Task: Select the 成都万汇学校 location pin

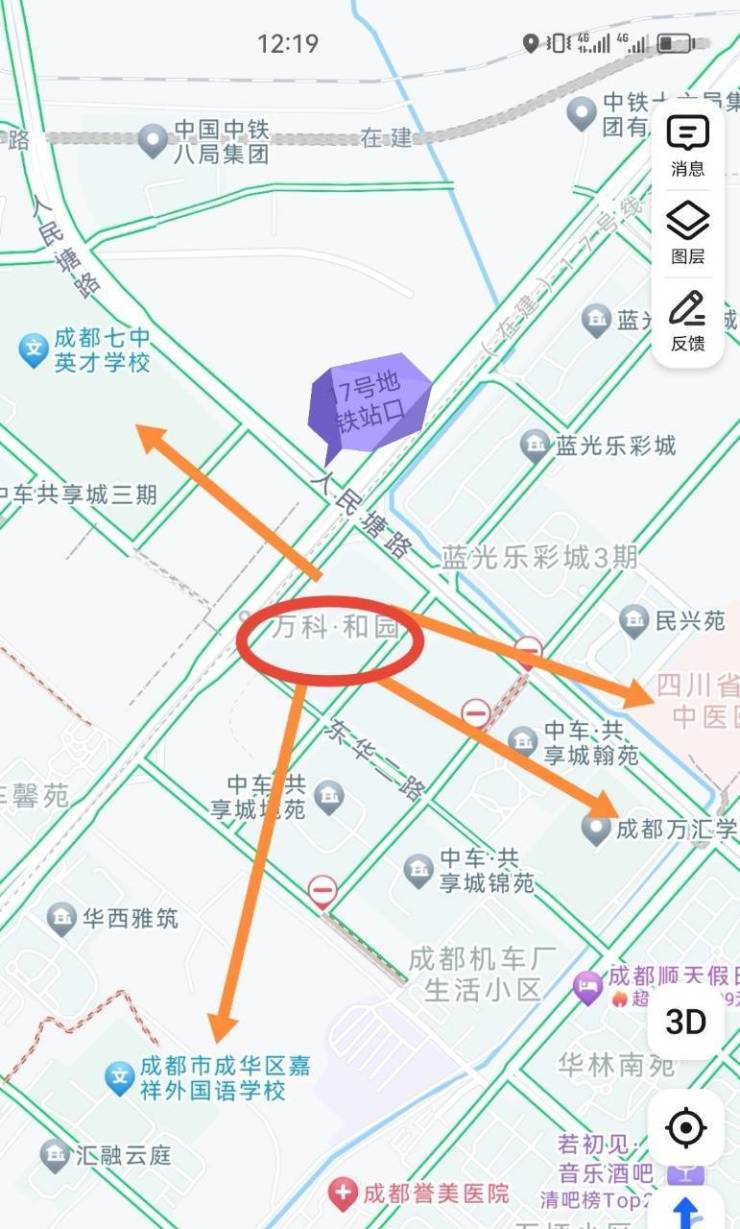Action: 597,828
